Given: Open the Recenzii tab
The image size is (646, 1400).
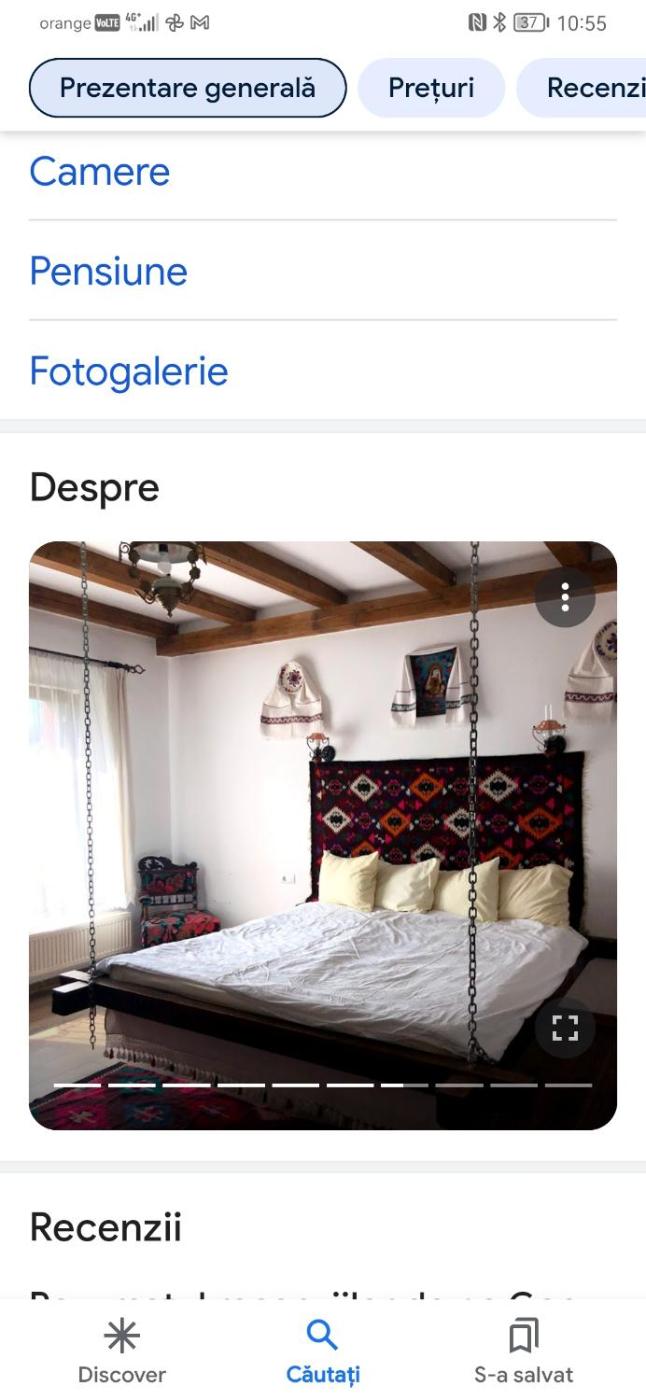Looking at the screenshot, I should click(592, 88).
